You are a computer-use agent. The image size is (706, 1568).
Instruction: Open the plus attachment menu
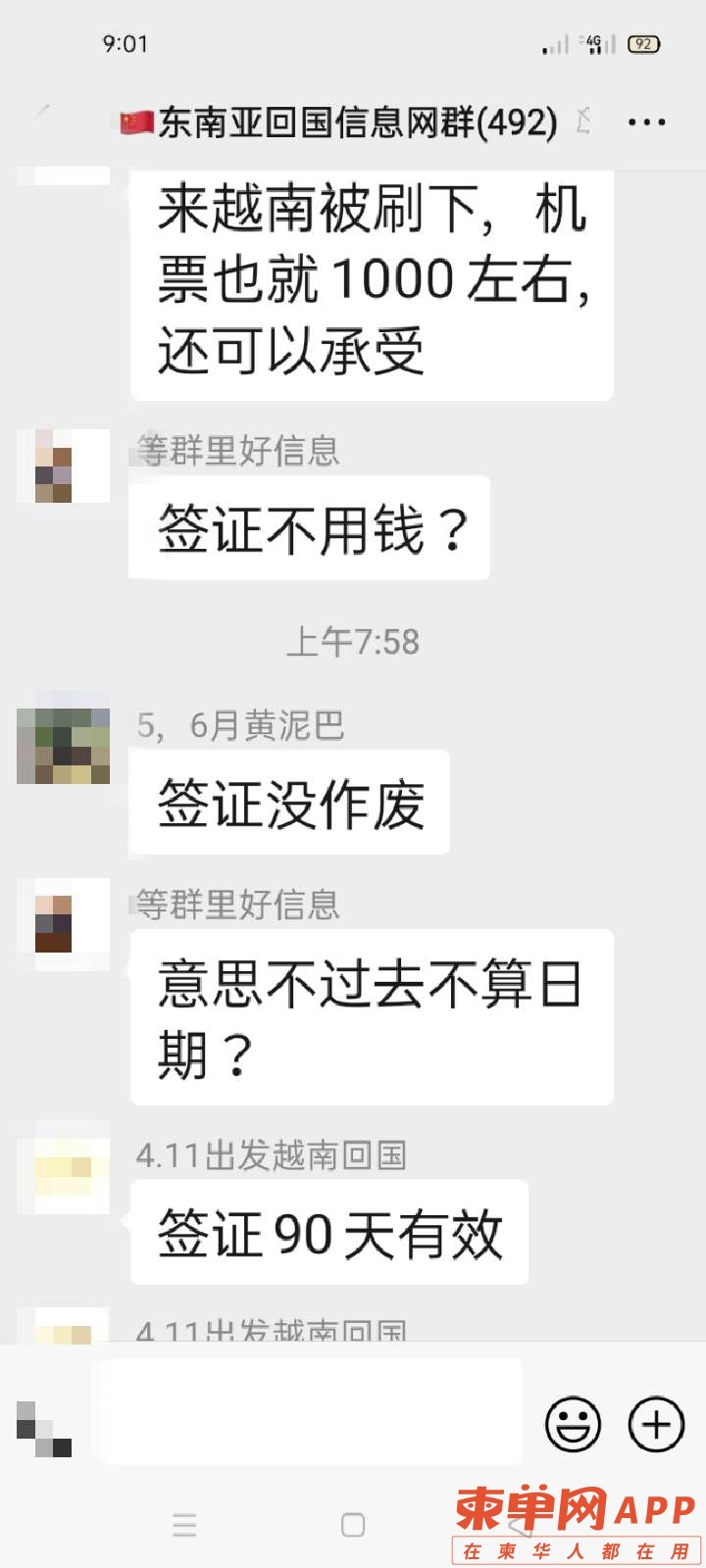click(656, 1423)
